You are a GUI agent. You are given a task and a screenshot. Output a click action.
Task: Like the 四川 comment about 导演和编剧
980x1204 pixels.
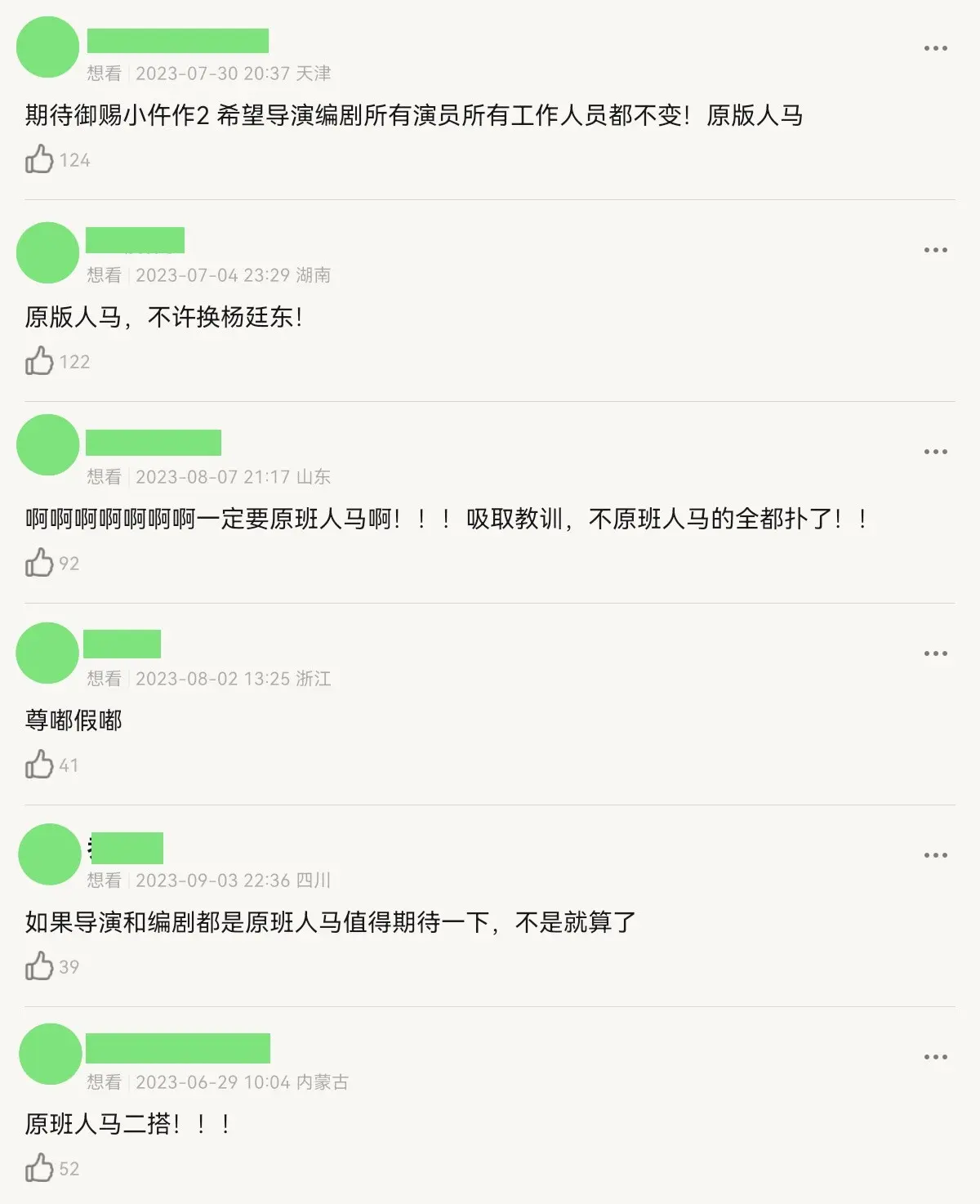point(39,966)
